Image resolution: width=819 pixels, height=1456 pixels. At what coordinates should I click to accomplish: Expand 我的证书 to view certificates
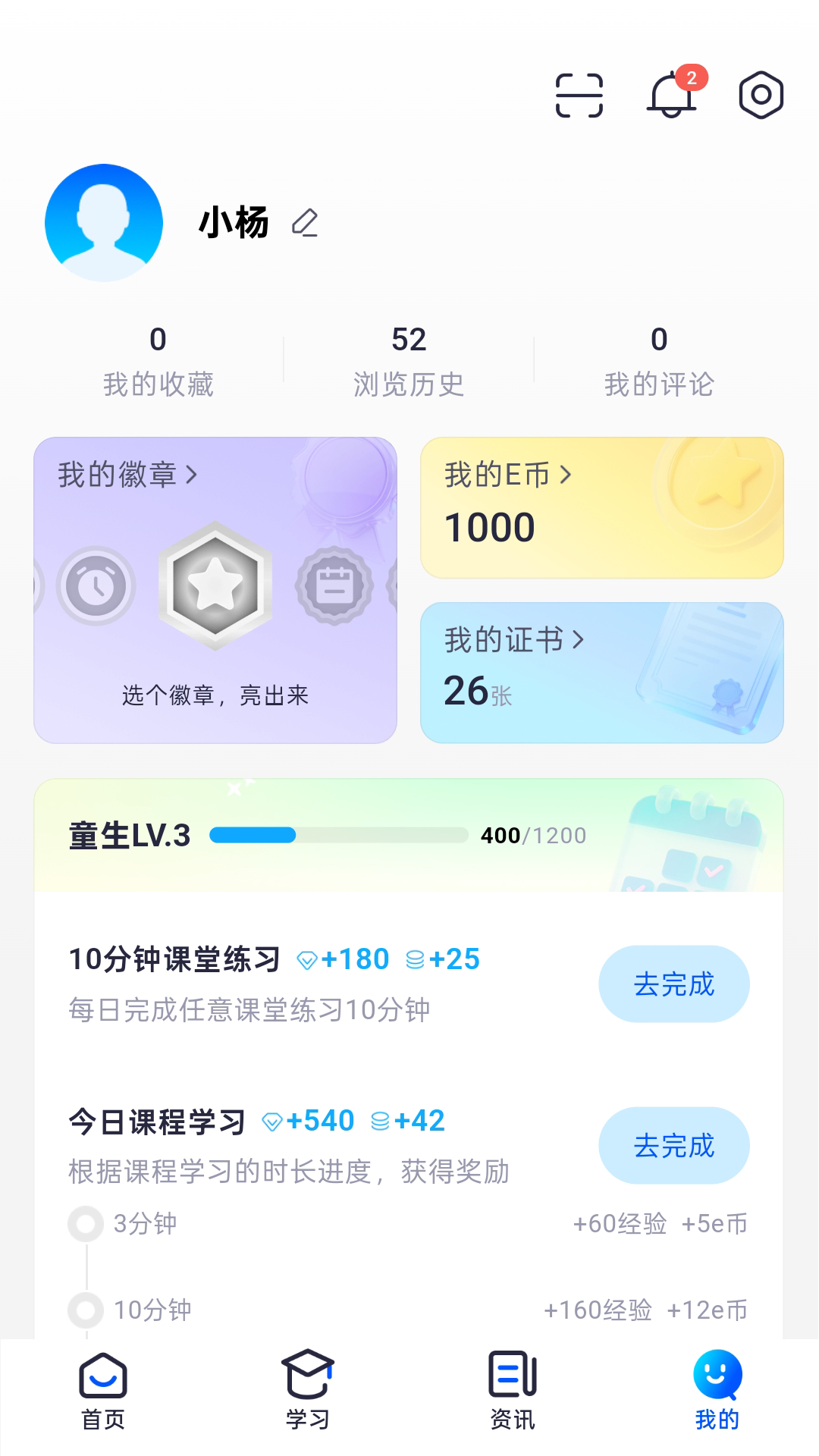click(579, 640)
